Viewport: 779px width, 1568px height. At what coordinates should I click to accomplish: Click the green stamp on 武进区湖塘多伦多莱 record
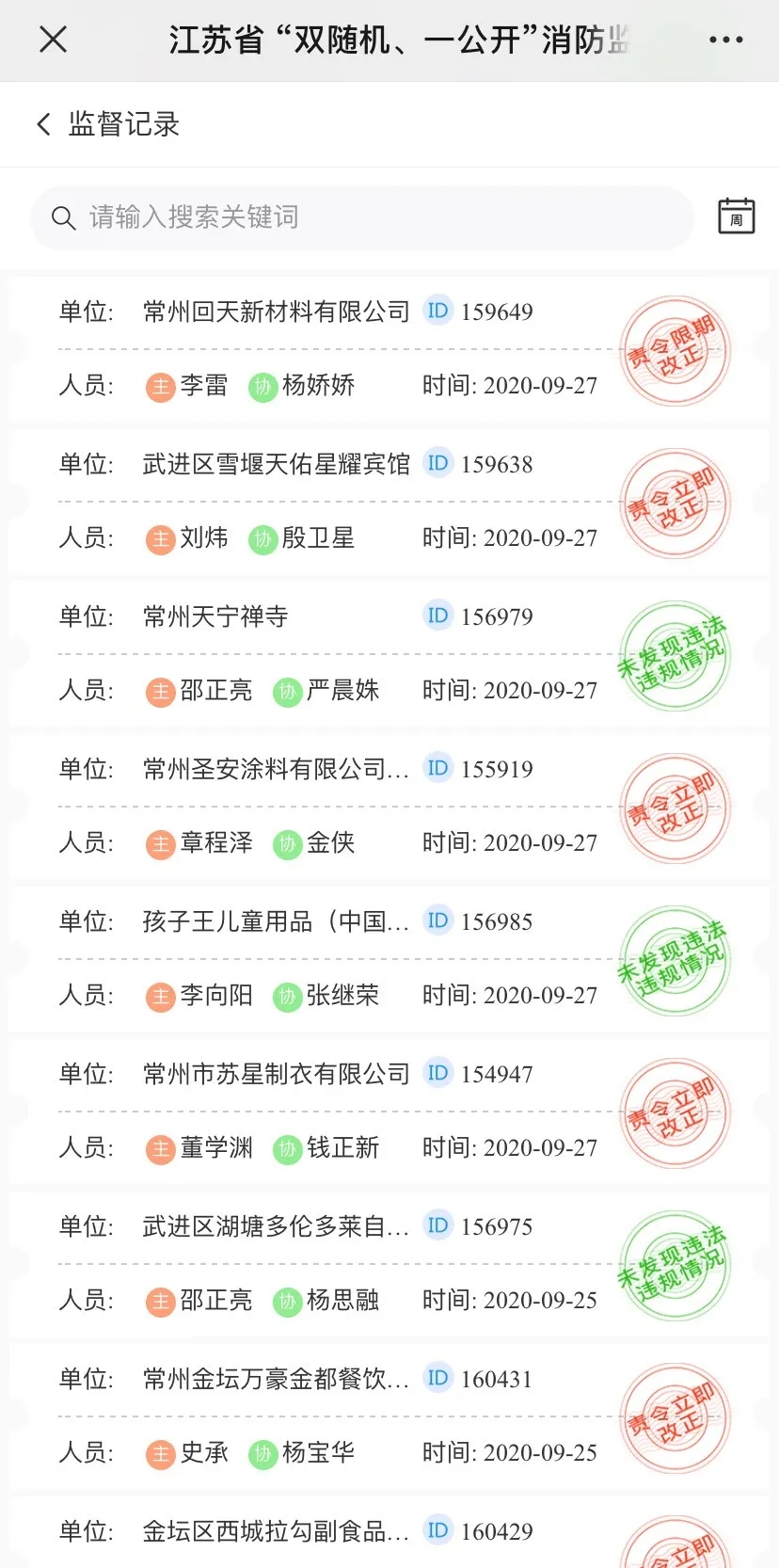coord(674,1266)
